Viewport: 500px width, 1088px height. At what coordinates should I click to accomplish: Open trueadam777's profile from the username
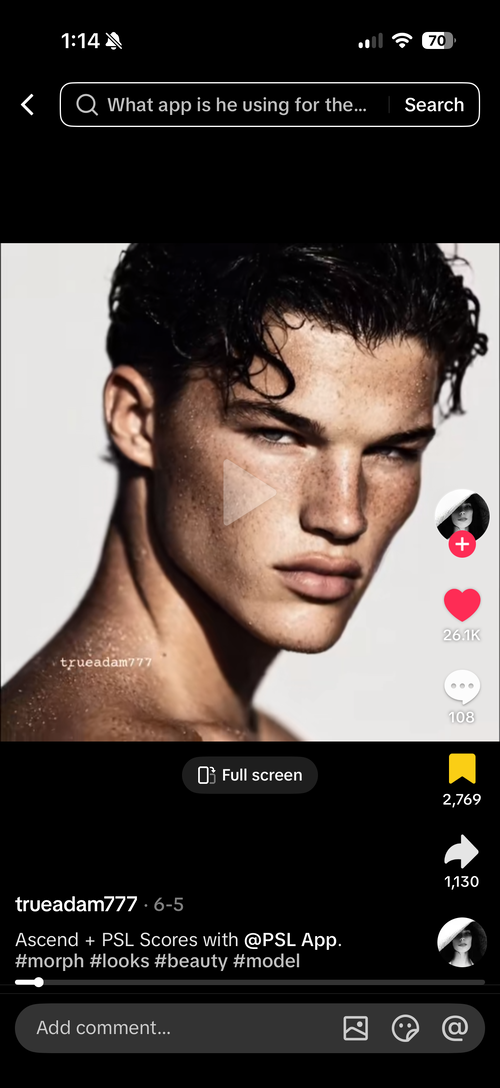[x=76, y=904]
